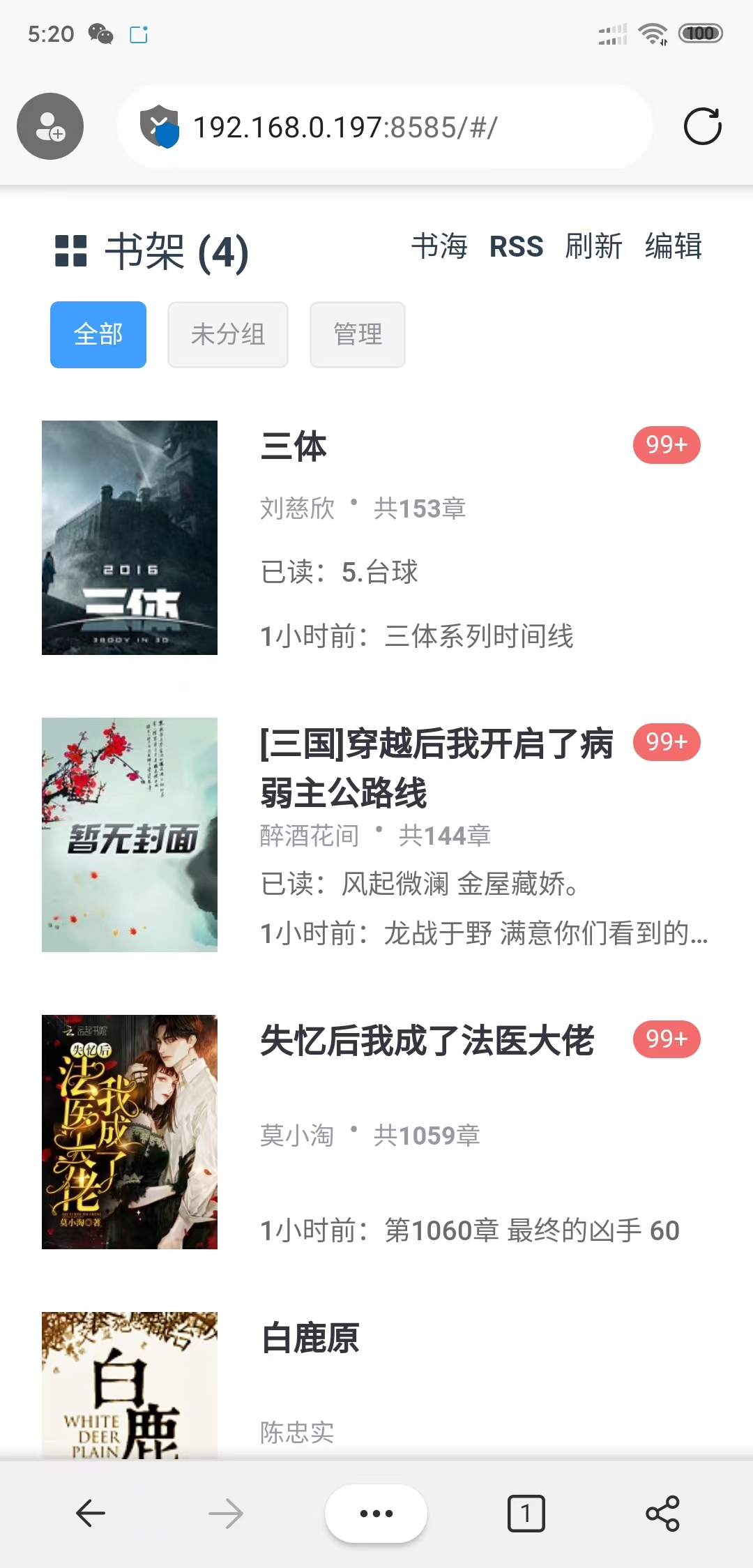Select the 全部 group filter

click(x=98, y=334)
